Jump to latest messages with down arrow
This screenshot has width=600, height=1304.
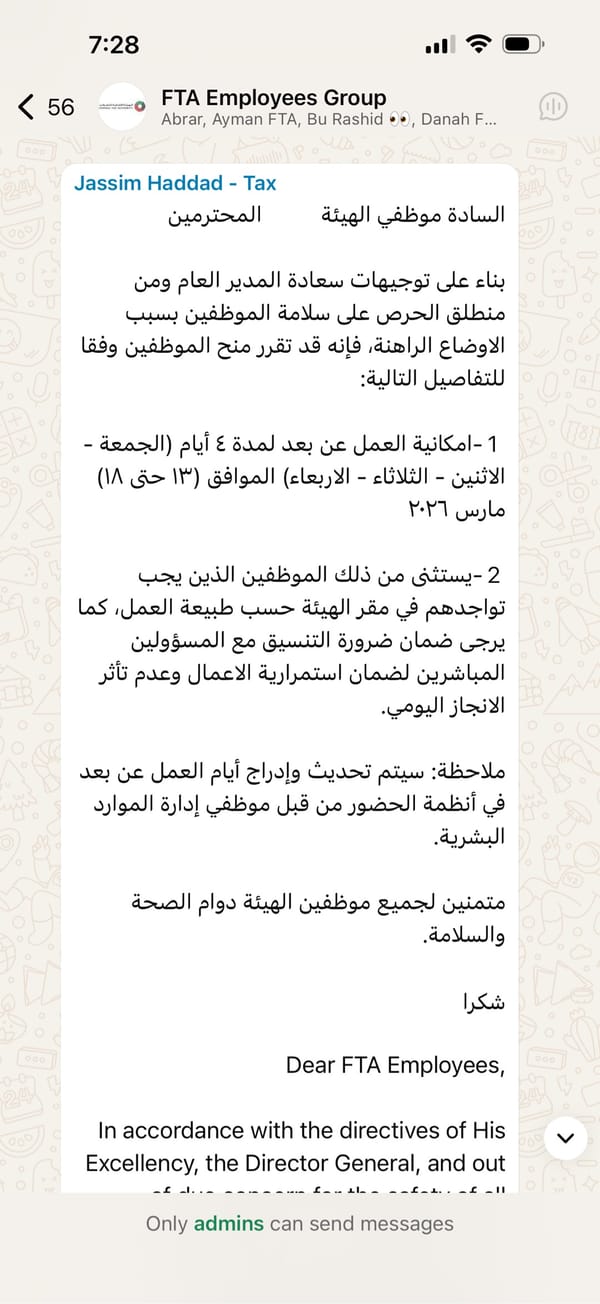[x=566, y=1137]
